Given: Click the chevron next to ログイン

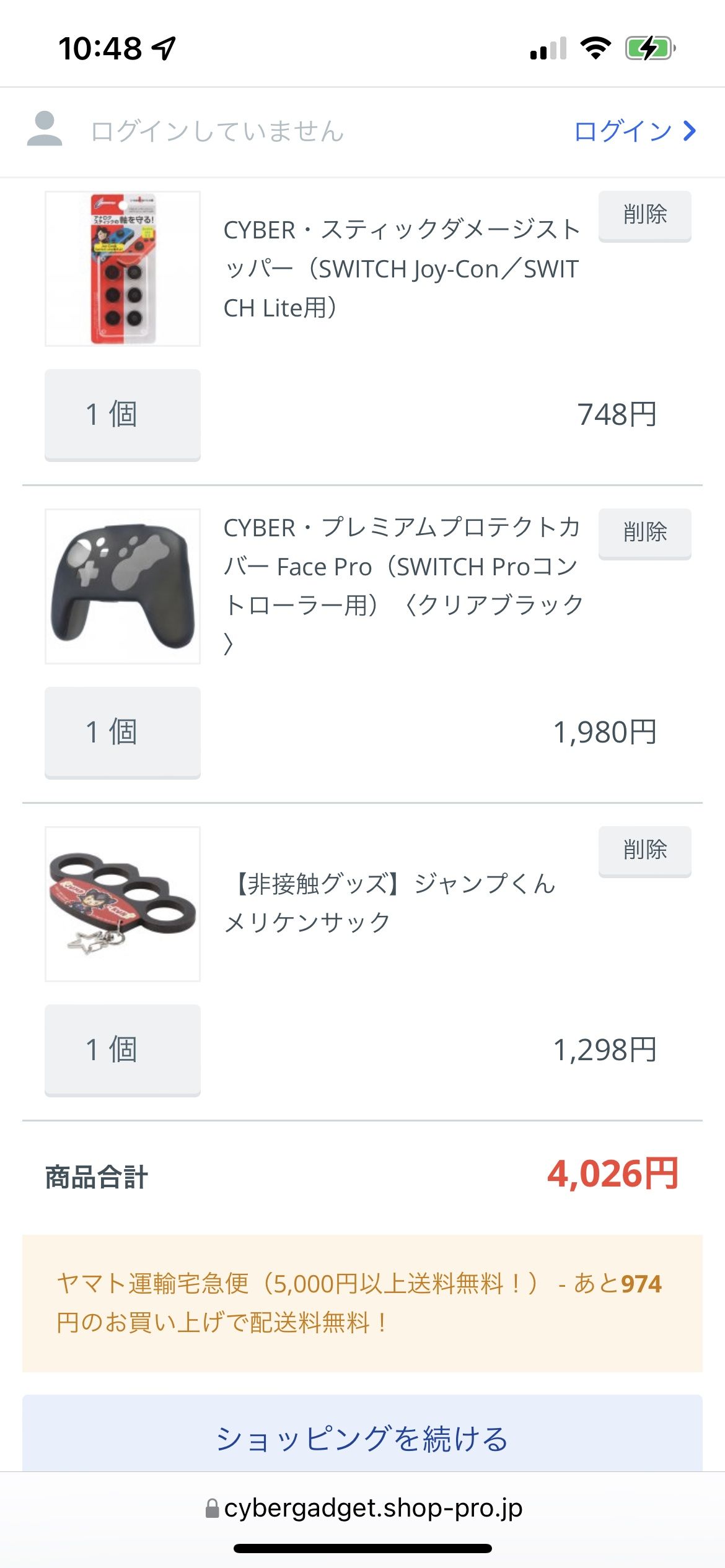Looking at the screenshot, I should coord(688,130).
